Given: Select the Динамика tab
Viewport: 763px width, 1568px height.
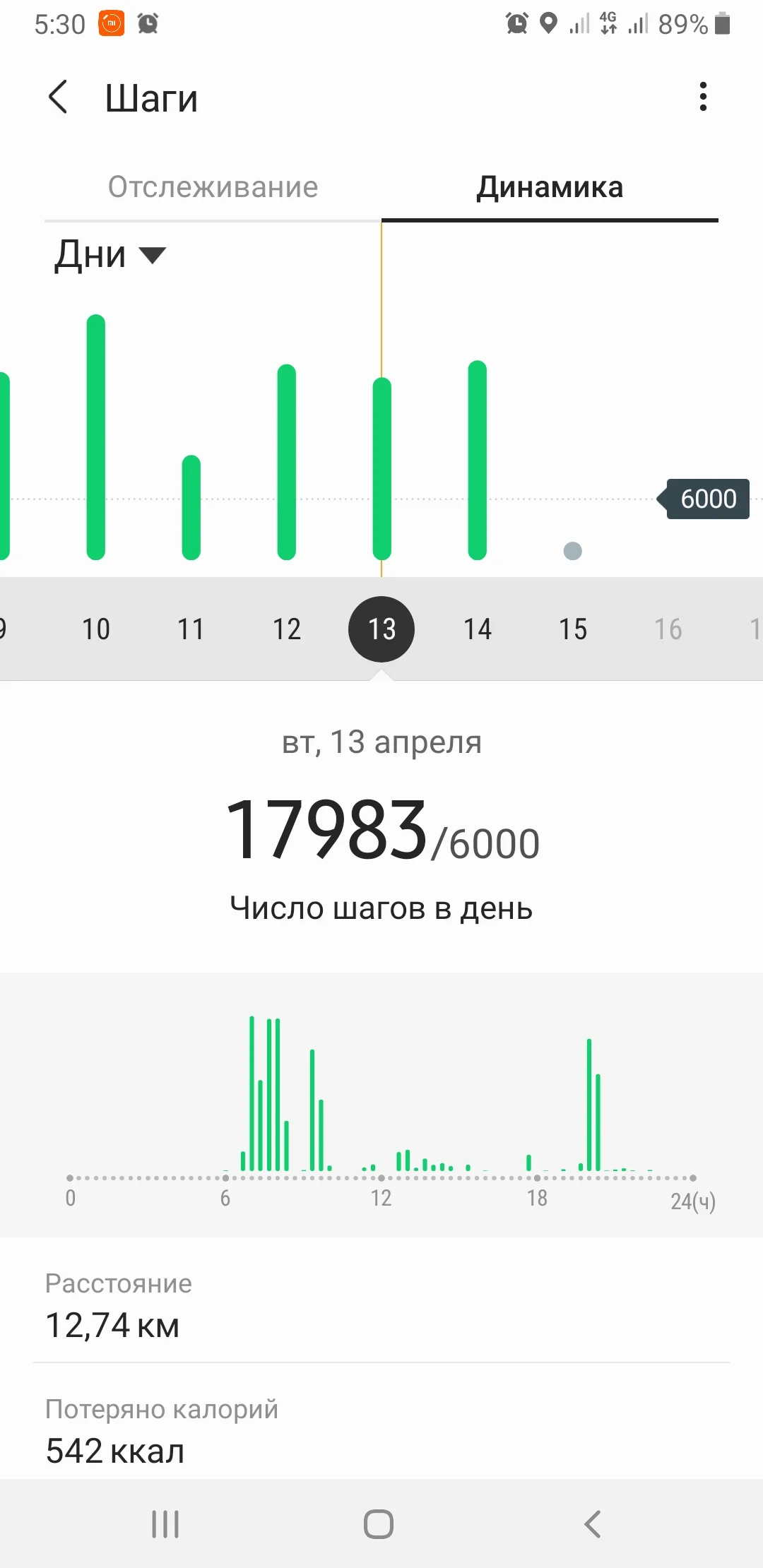Looking at the screenshot, I should coord(550,187).
